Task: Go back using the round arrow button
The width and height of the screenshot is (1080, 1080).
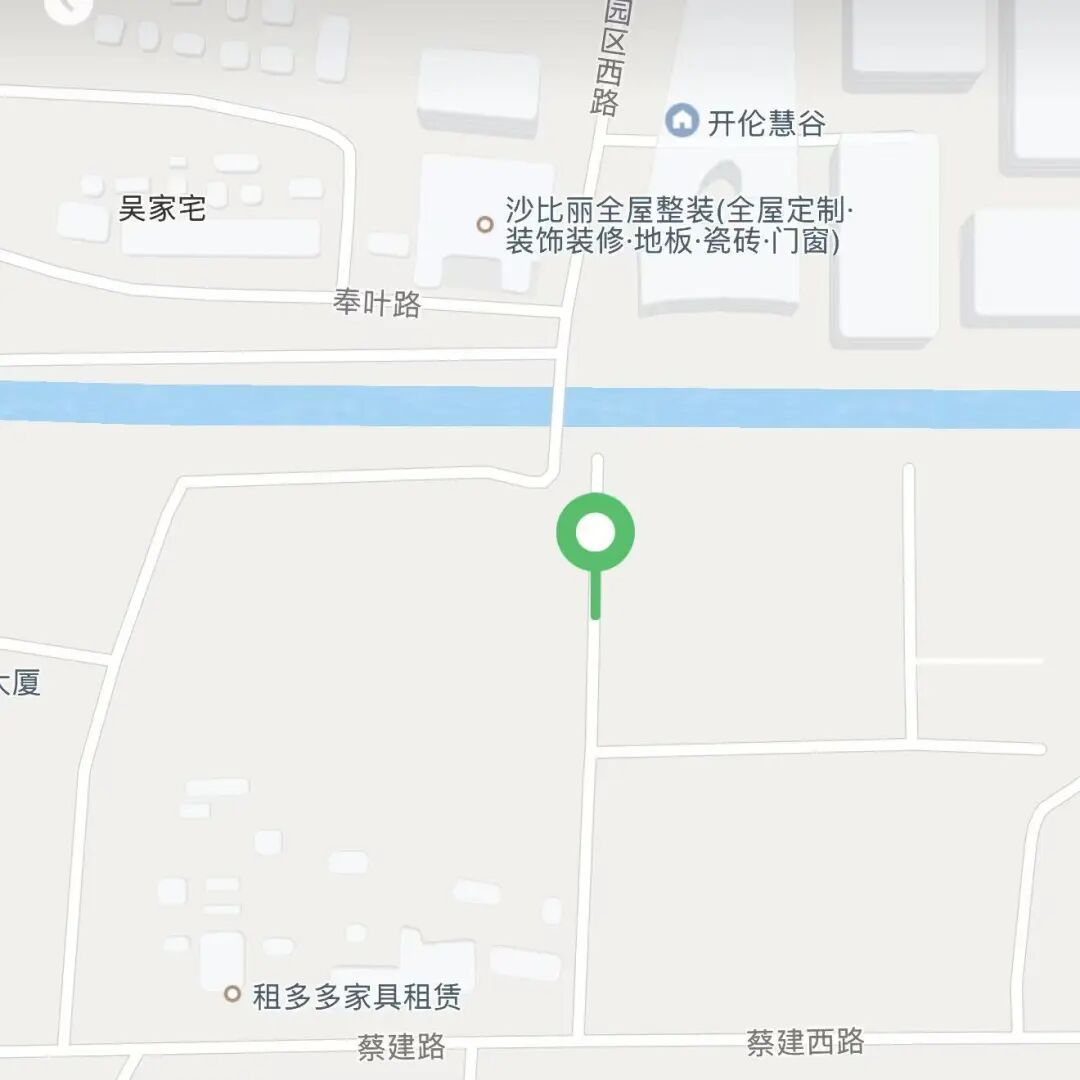Action: click(68, 5)
